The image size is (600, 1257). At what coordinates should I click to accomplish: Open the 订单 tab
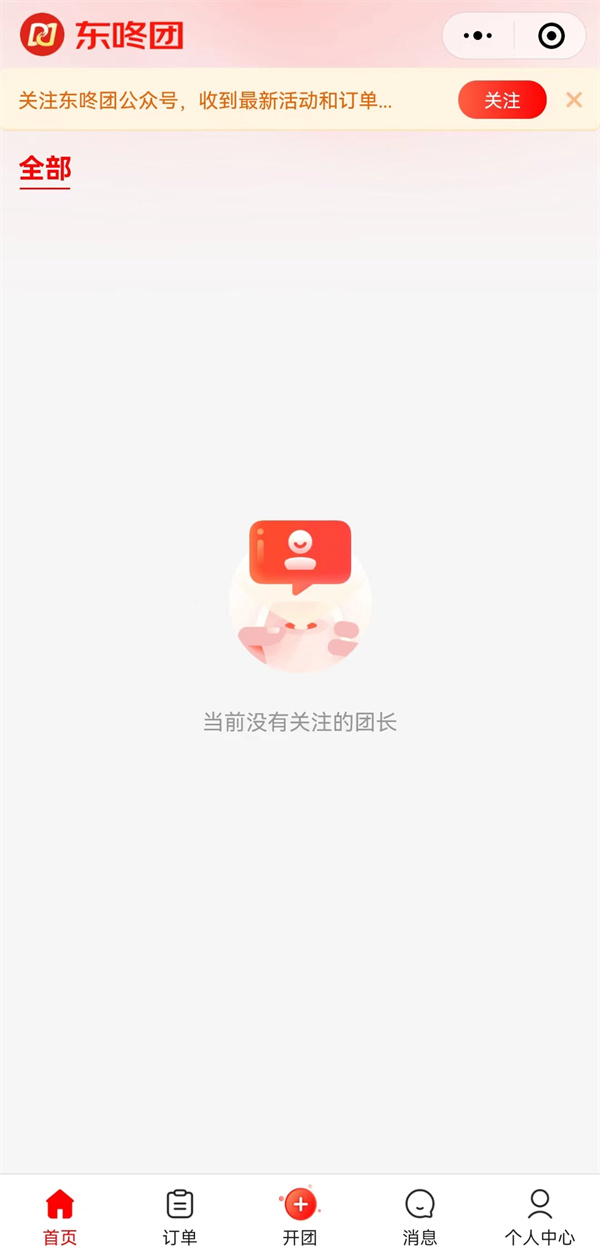(180, 1216)
